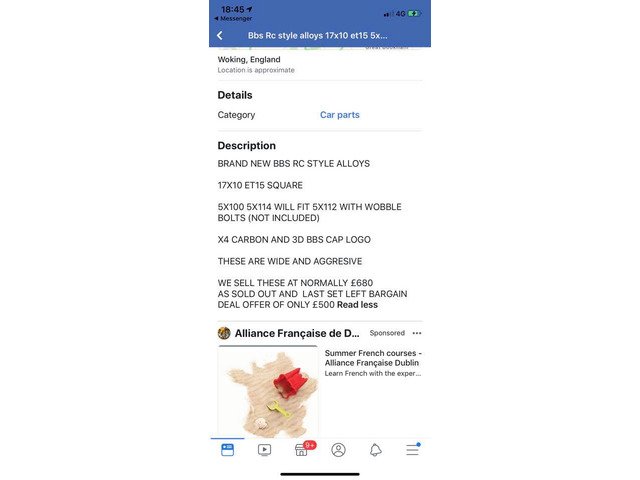Switch to the Watch video tab

pos(264,450)
